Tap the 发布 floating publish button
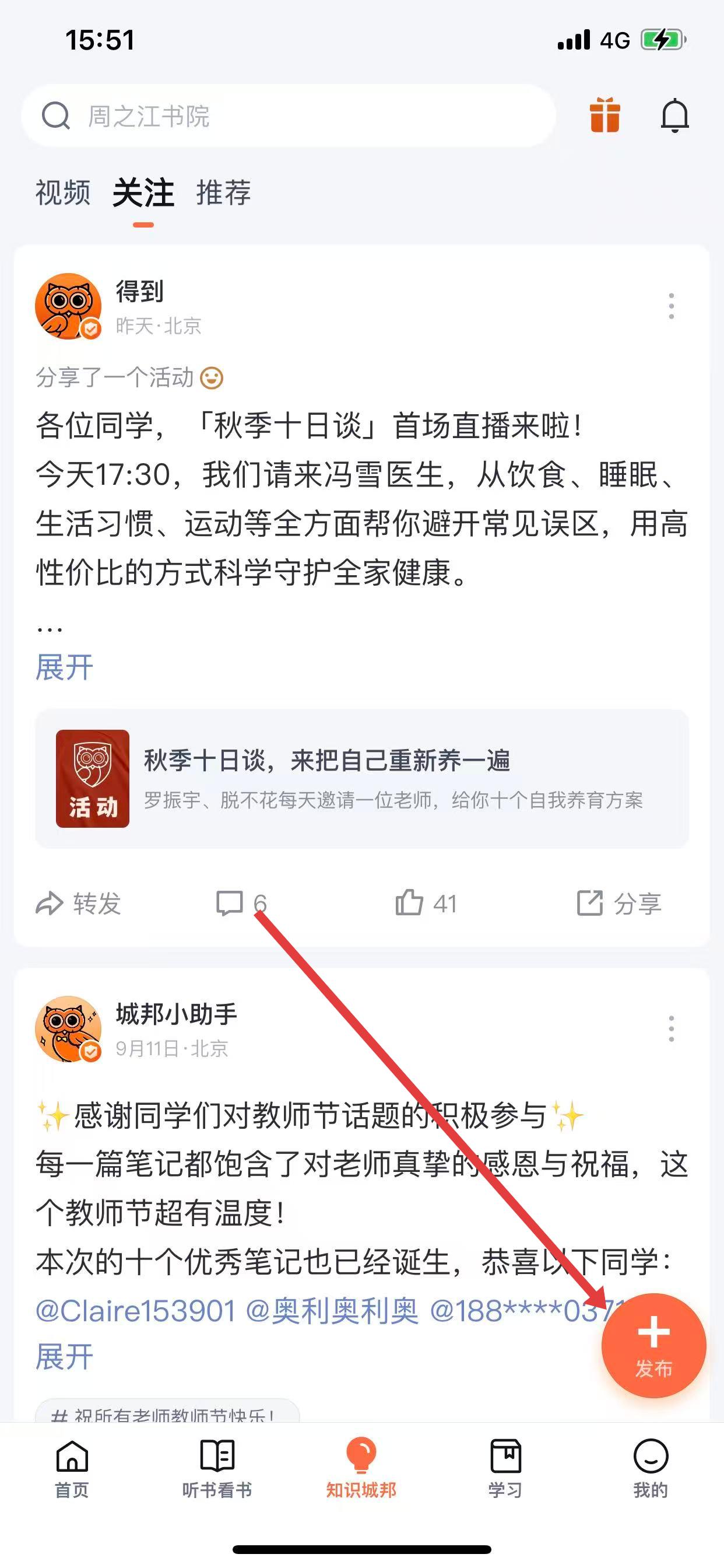Image resolution: width=724 pixels, height=1568 pixels. pyautogui.click(x=653, y=1345)
